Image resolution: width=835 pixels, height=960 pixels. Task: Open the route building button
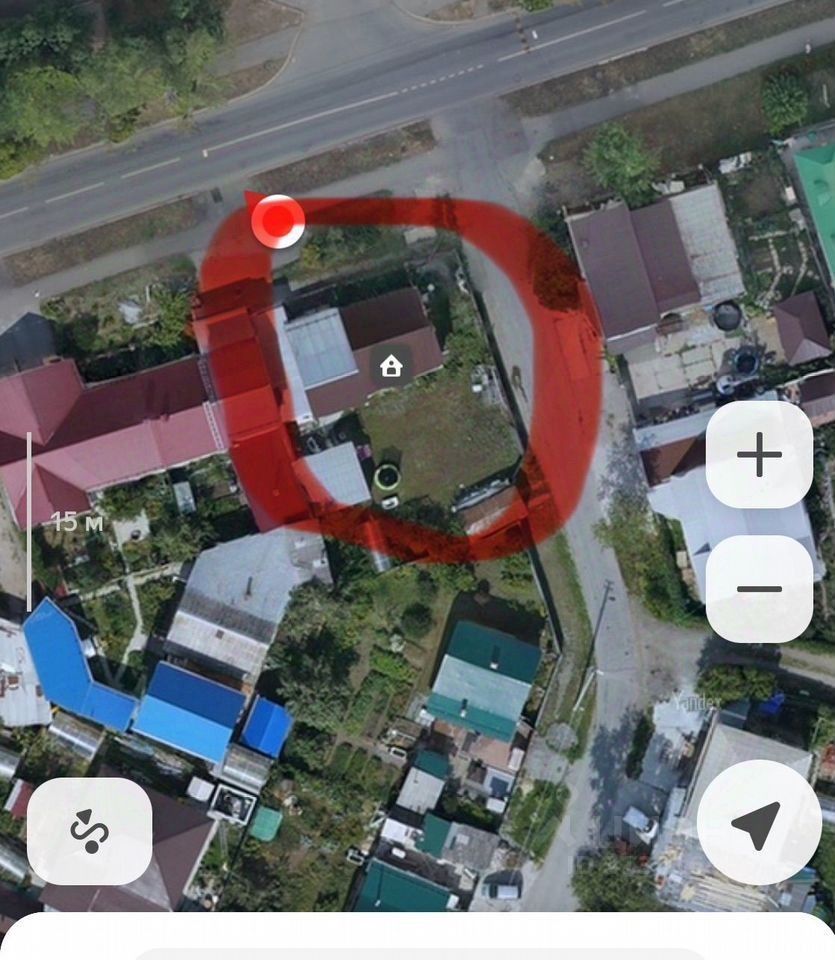(x=90, y=830)
